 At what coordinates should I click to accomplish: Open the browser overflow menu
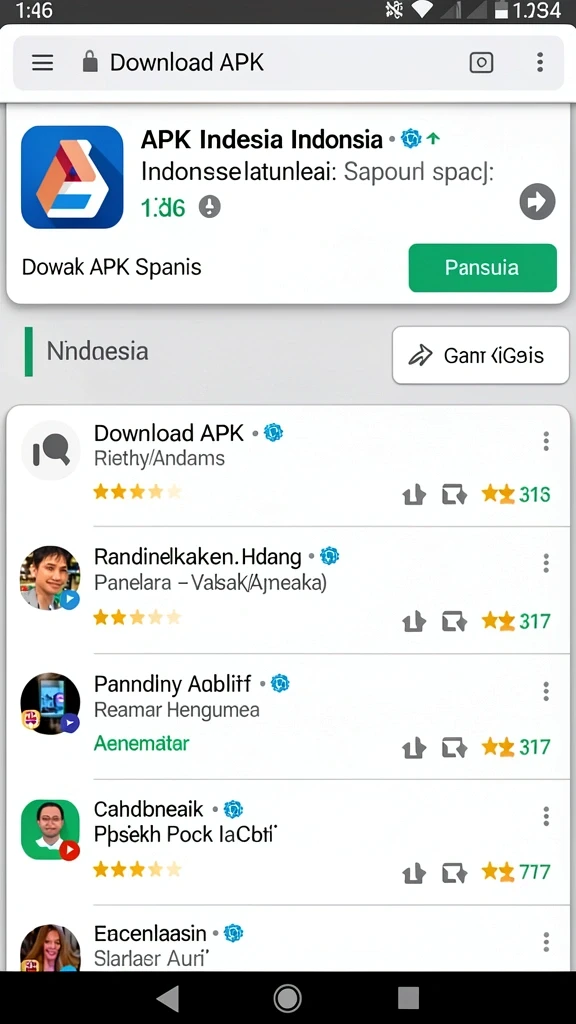(x=539, y=63)
